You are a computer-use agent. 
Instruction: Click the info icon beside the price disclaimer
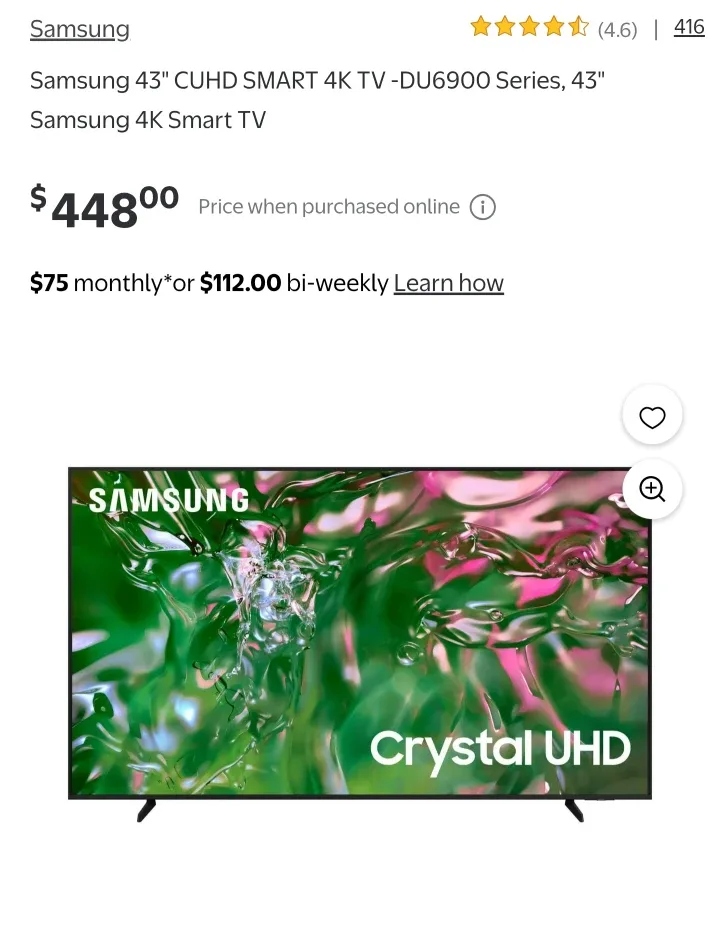click(x=482, y=207)
